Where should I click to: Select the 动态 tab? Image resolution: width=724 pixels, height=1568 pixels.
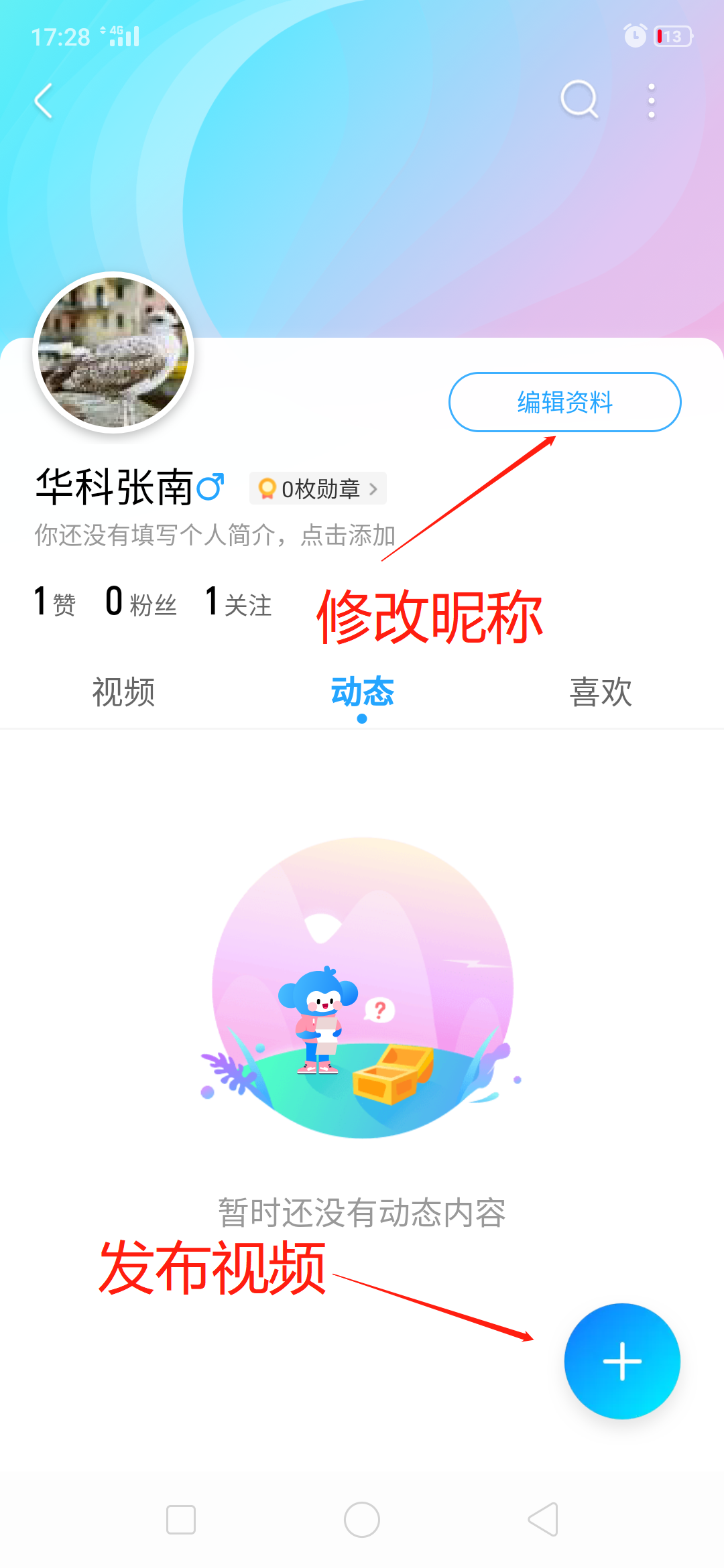pos(362,692)
